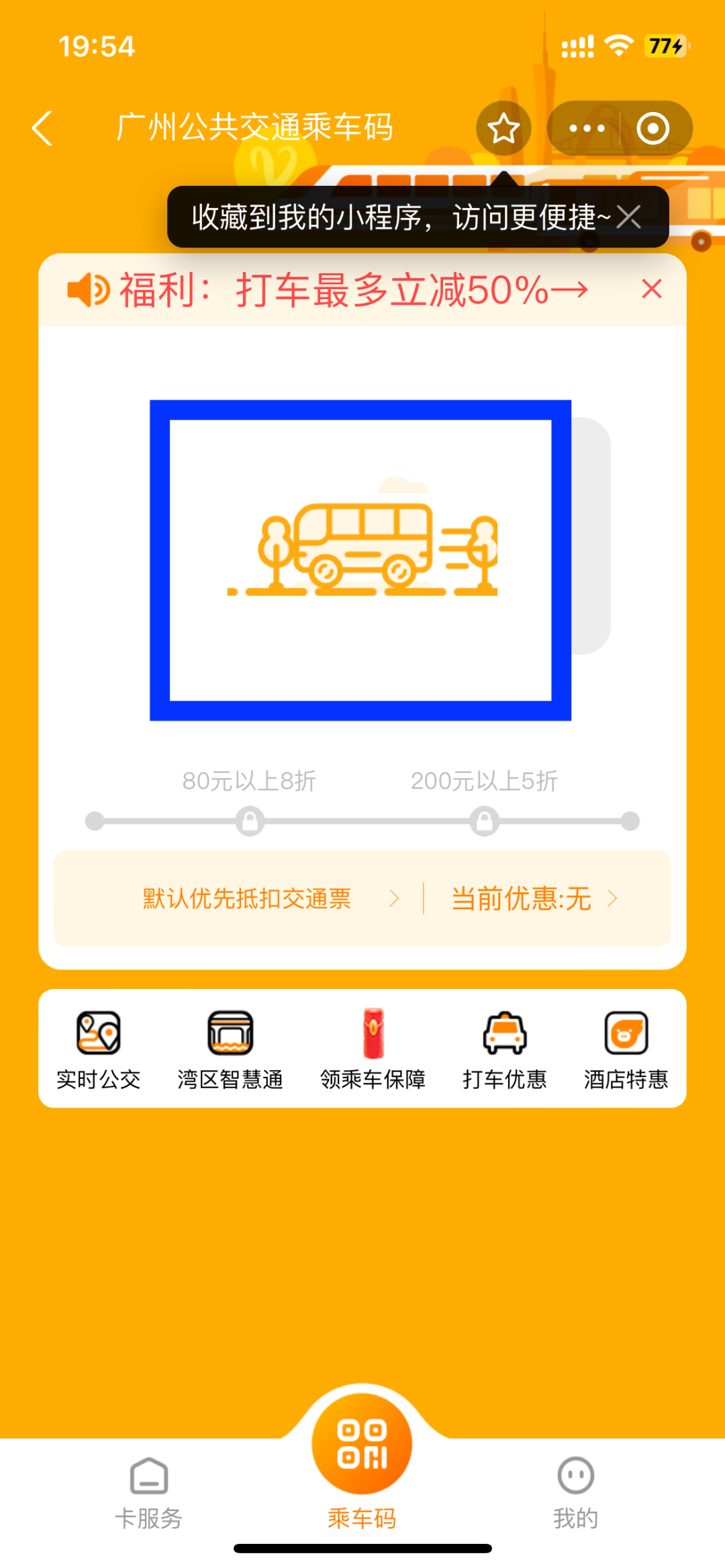Favorite this mini program with the star icon
Screen dimensions: 725x1568
point(503,128)
